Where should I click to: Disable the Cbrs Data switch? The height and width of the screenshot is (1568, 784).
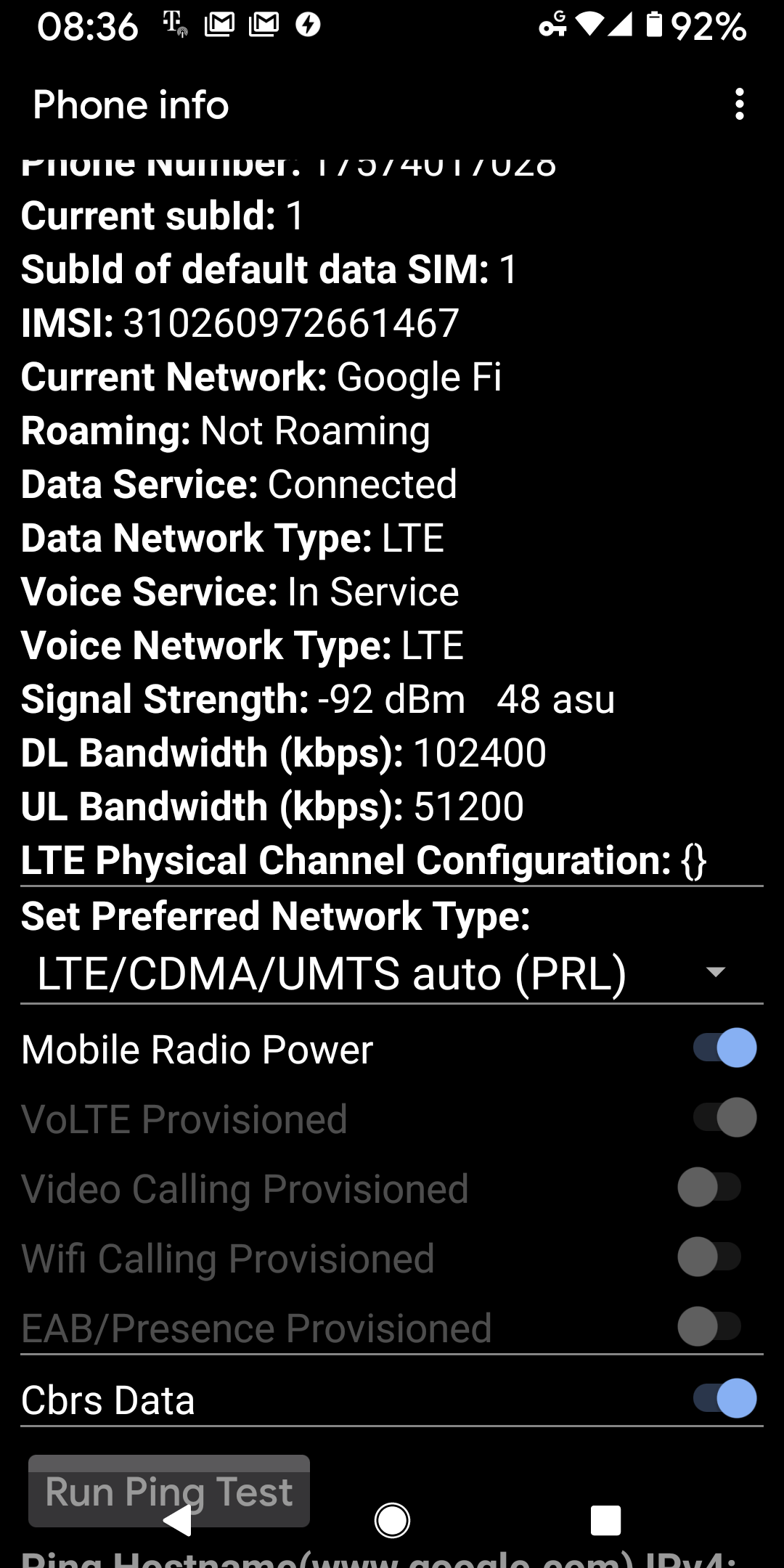click(x=724, y=1398)
